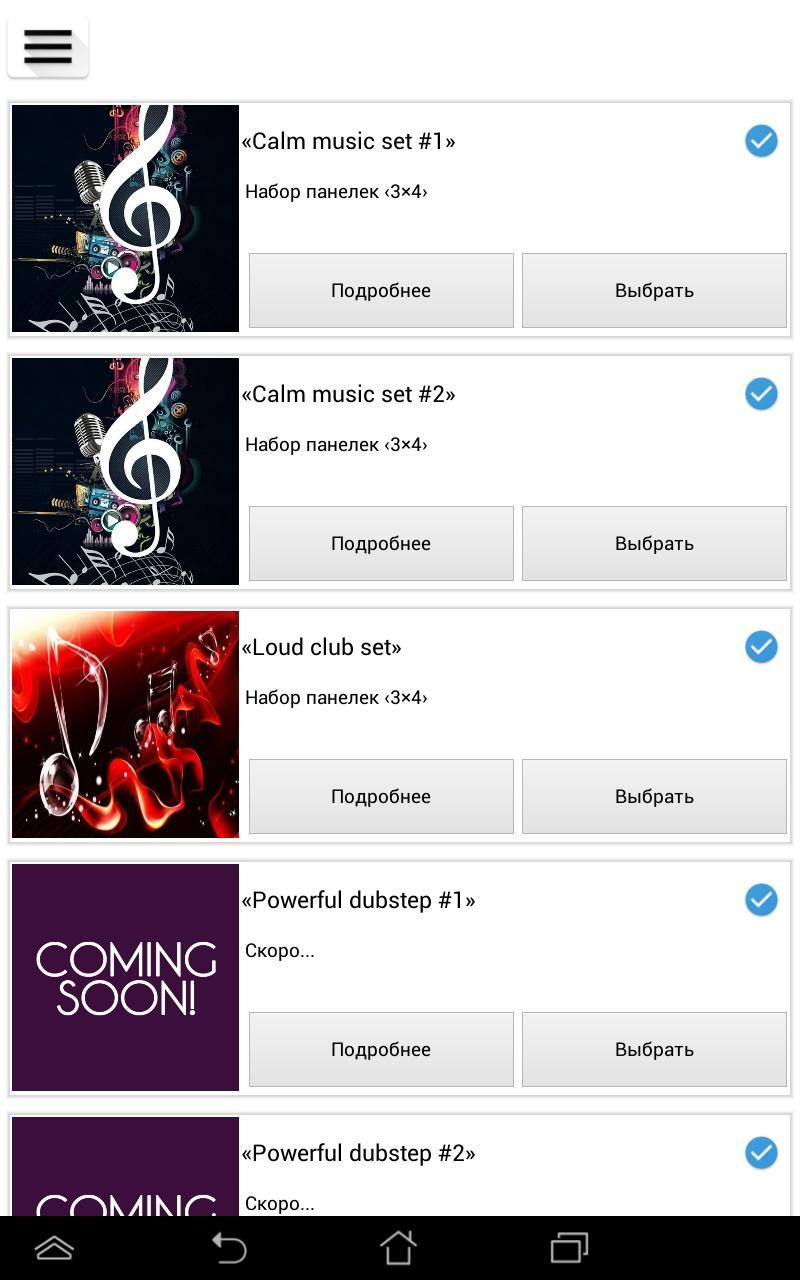Toggle the checkmark on Powerful dubstep #2

761,1153
